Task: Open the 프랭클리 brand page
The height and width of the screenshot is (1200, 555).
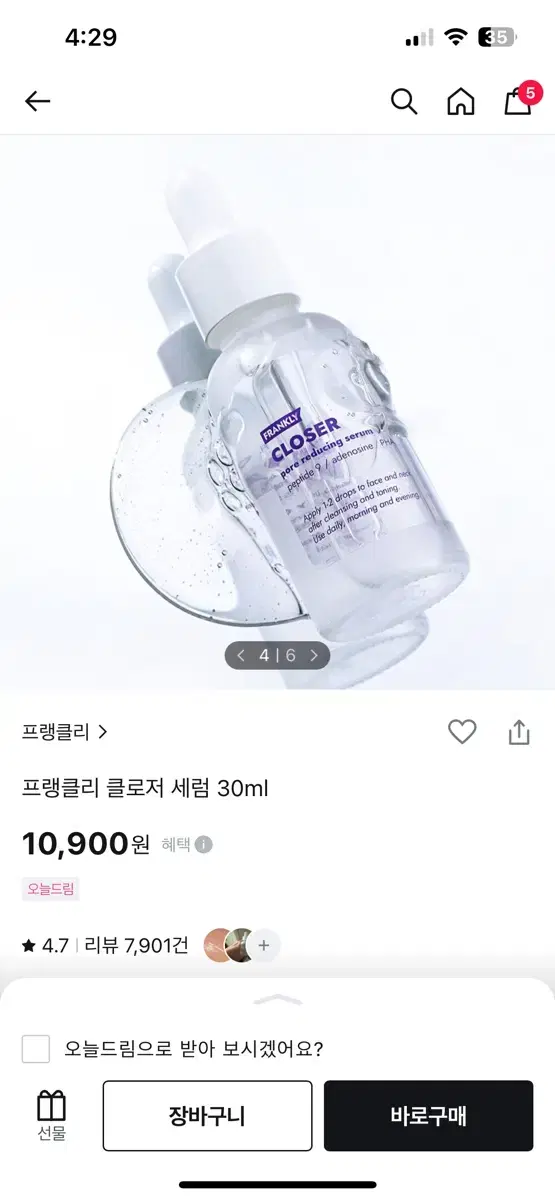Action: (x=65, y=732)
